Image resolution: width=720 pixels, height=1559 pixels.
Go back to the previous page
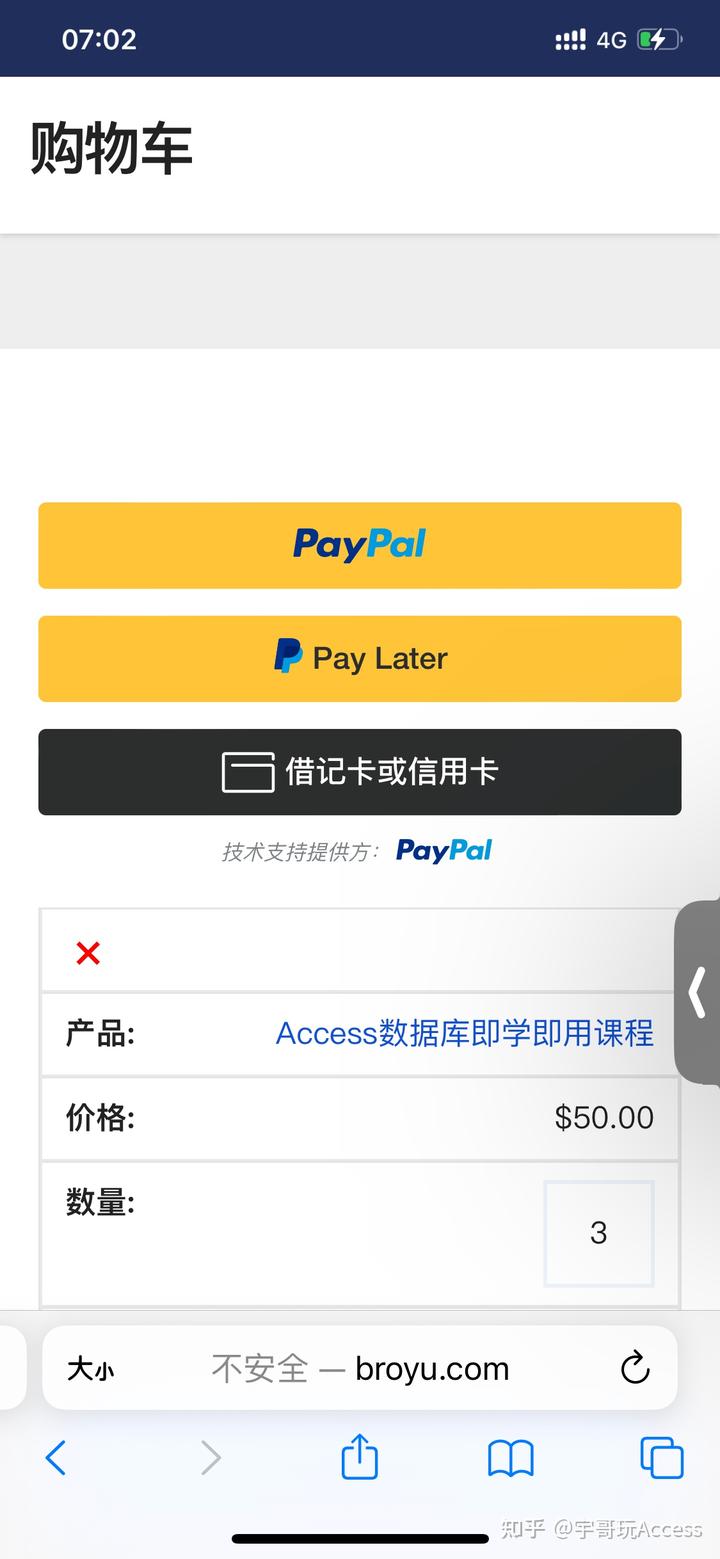coord(56,1458)
